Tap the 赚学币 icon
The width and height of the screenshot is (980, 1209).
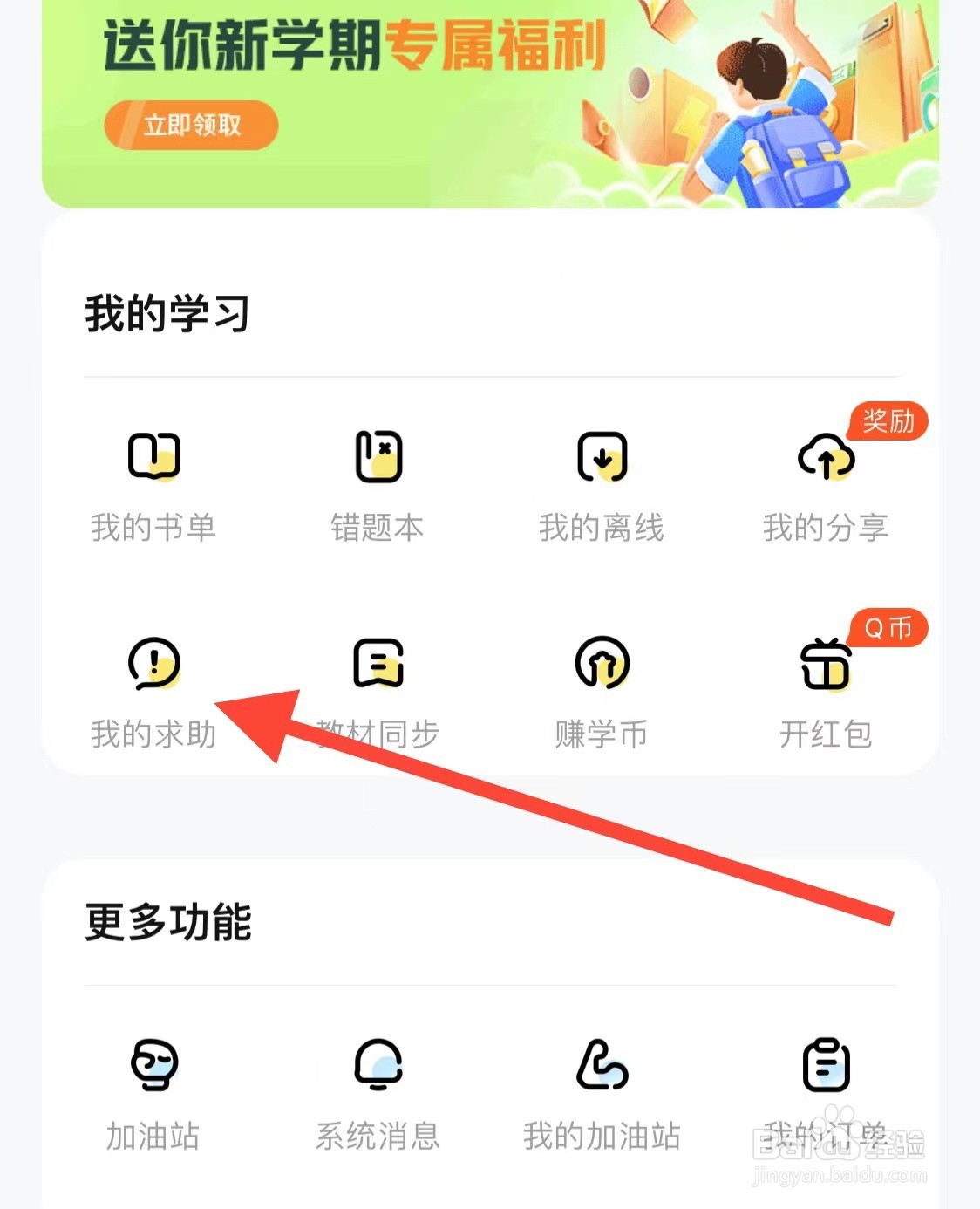pyautogui.click(x=602, y=665)
